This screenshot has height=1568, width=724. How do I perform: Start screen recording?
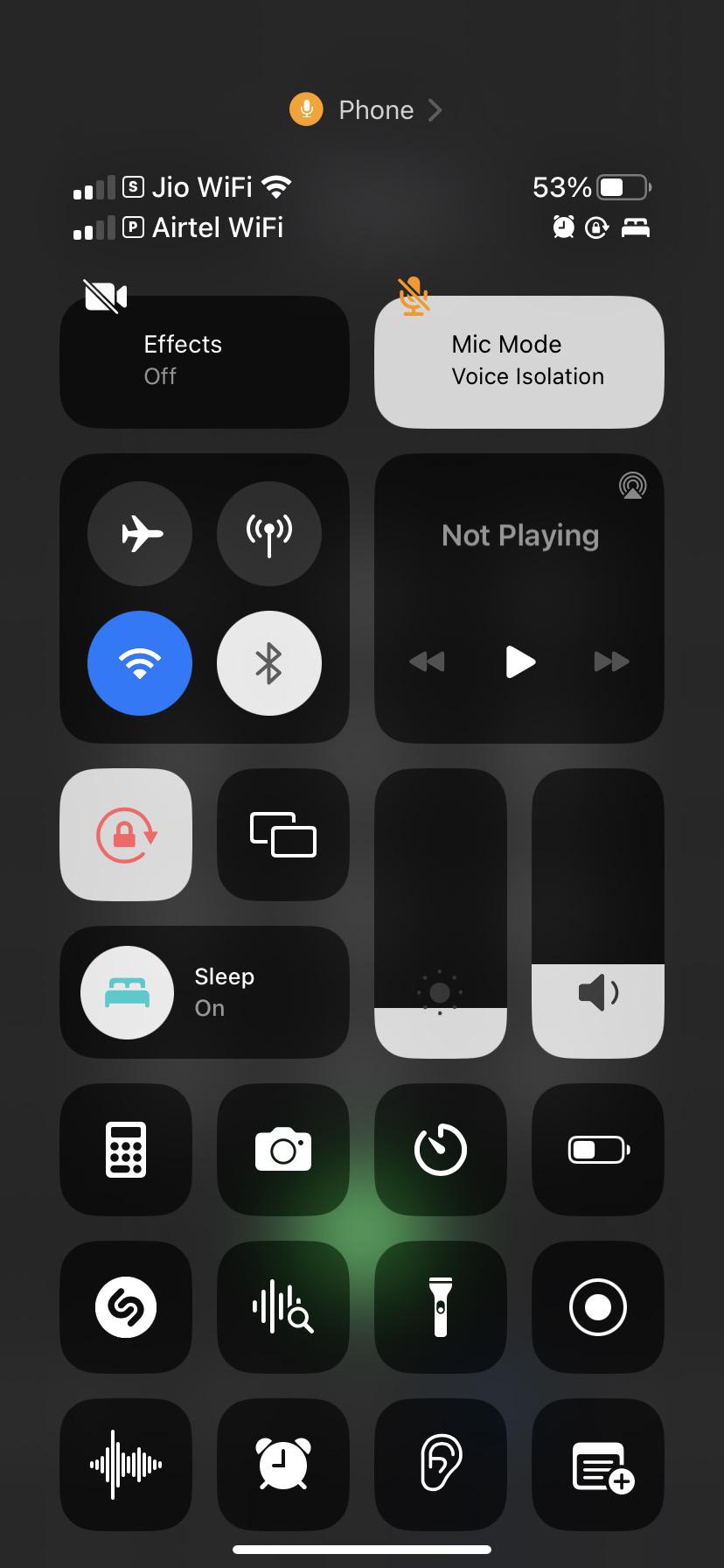[x=598, y=1306]
